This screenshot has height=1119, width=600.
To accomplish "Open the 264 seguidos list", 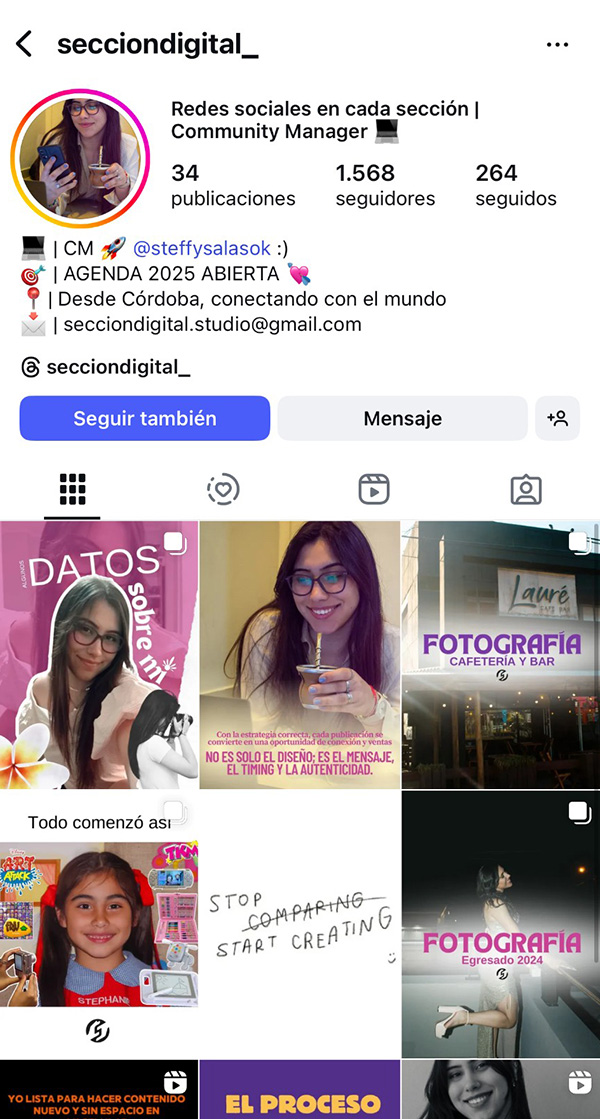I will (515, 185).
